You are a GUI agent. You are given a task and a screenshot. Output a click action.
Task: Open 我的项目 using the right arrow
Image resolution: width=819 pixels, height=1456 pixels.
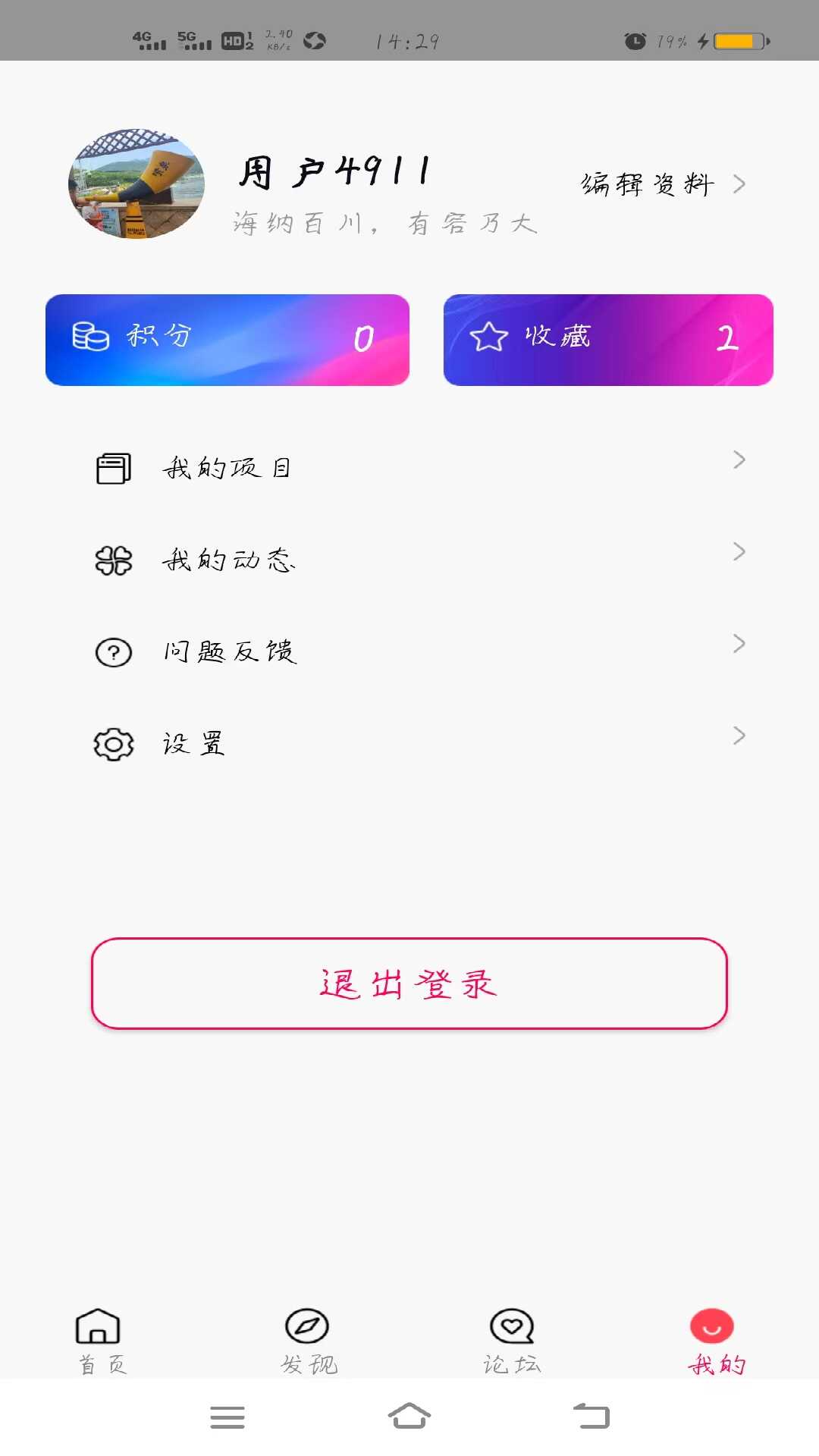(738, 460)
